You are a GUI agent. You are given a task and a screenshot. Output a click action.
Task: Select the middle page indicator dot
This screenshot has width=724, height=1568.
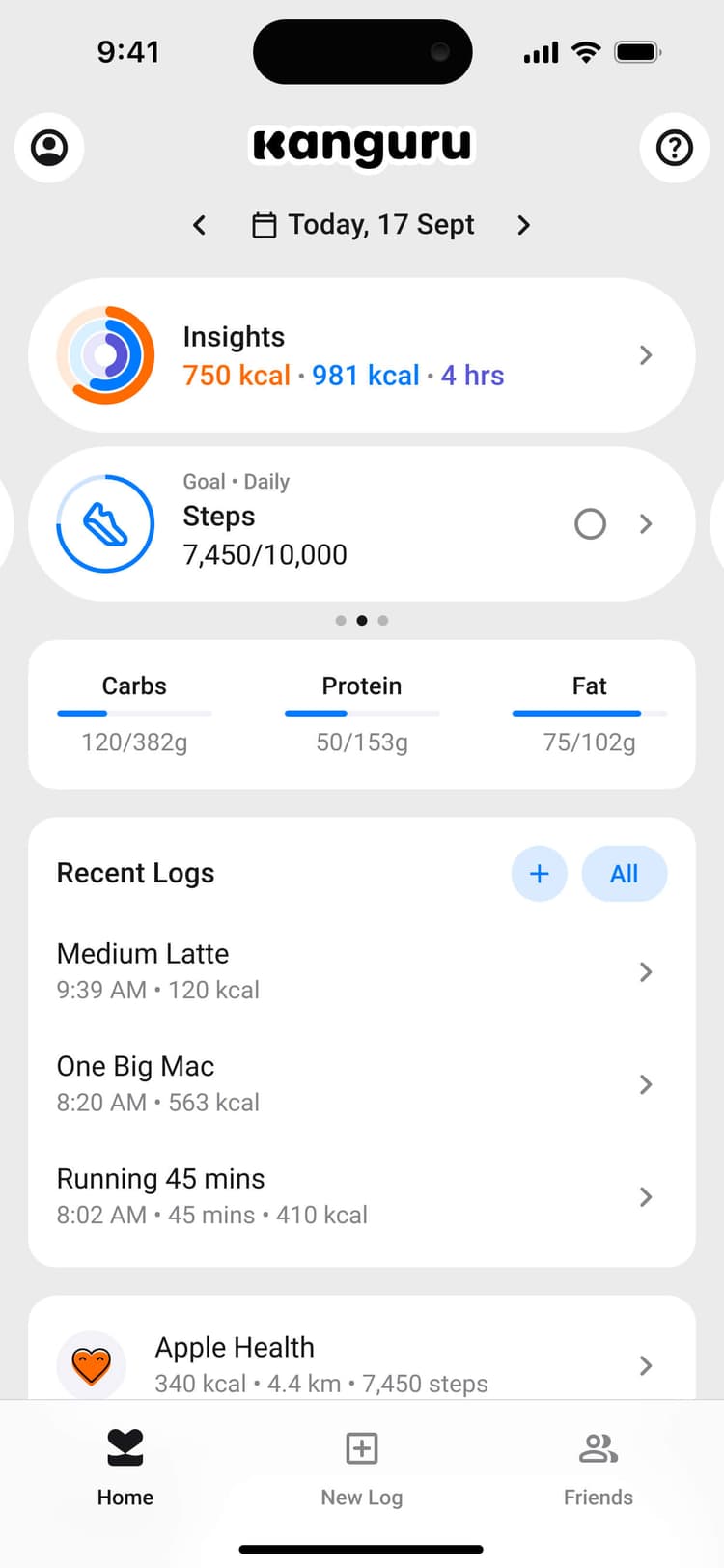(x=362, y=620)
